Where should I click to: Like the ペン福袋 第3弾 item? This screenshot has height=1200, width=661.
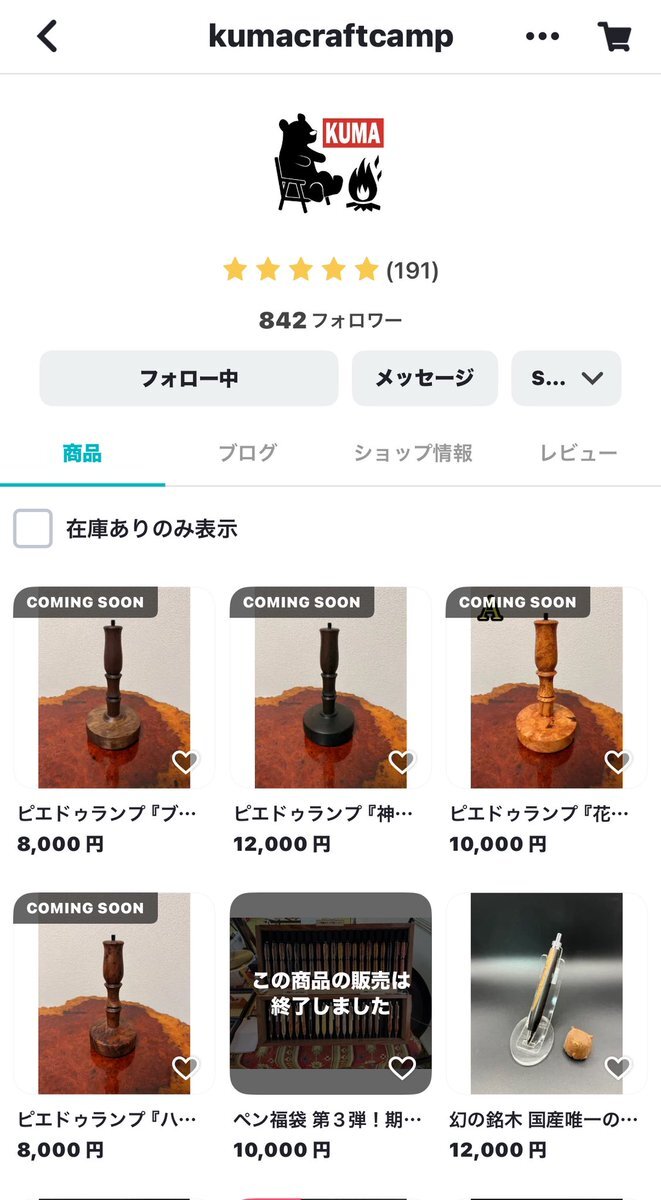402,1068
